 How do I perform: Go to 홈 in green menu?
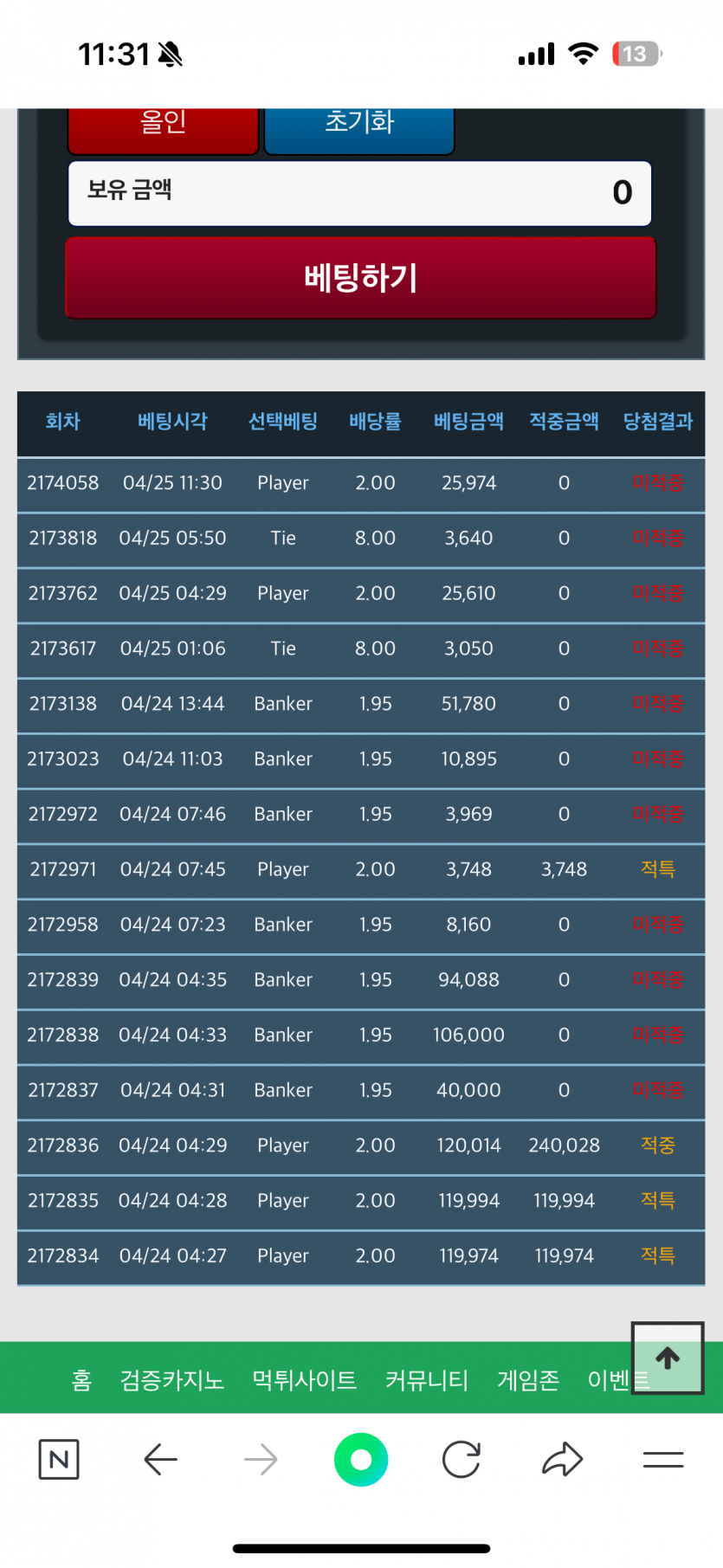coord(81,1379)
